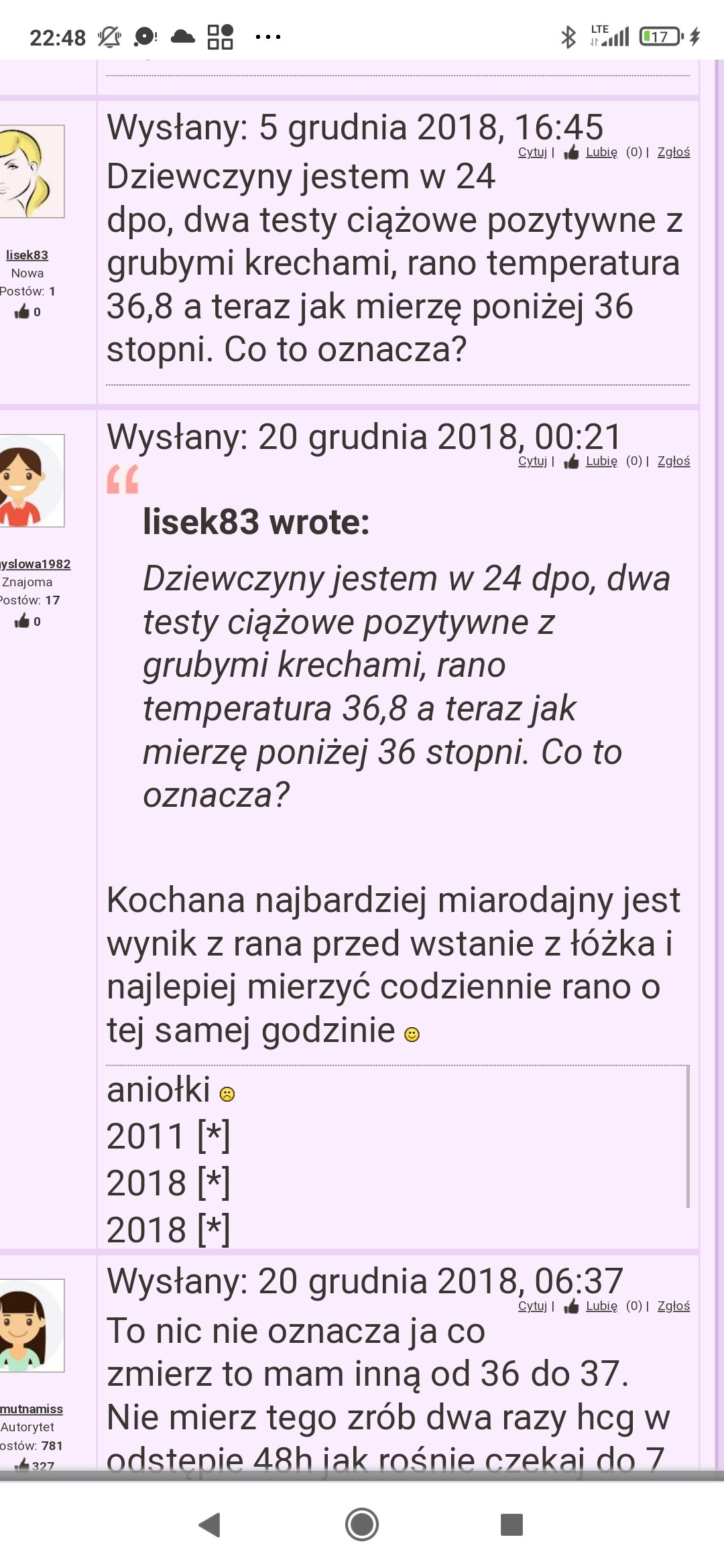Report lisek83's post via Zgłoś
Screen dimensions: 724x1568
(673, 152)
